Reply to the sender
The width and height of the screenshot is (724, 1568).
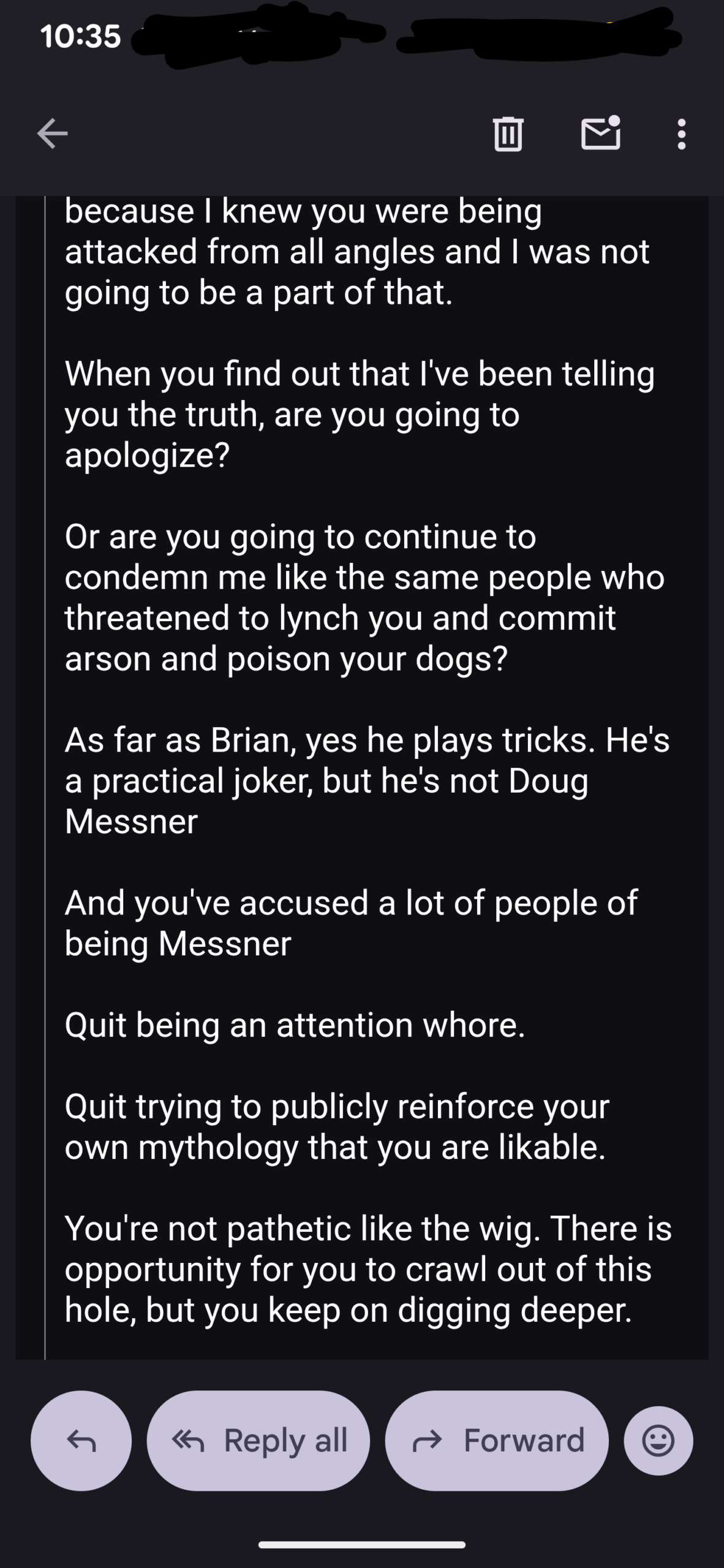[81, 1441]
